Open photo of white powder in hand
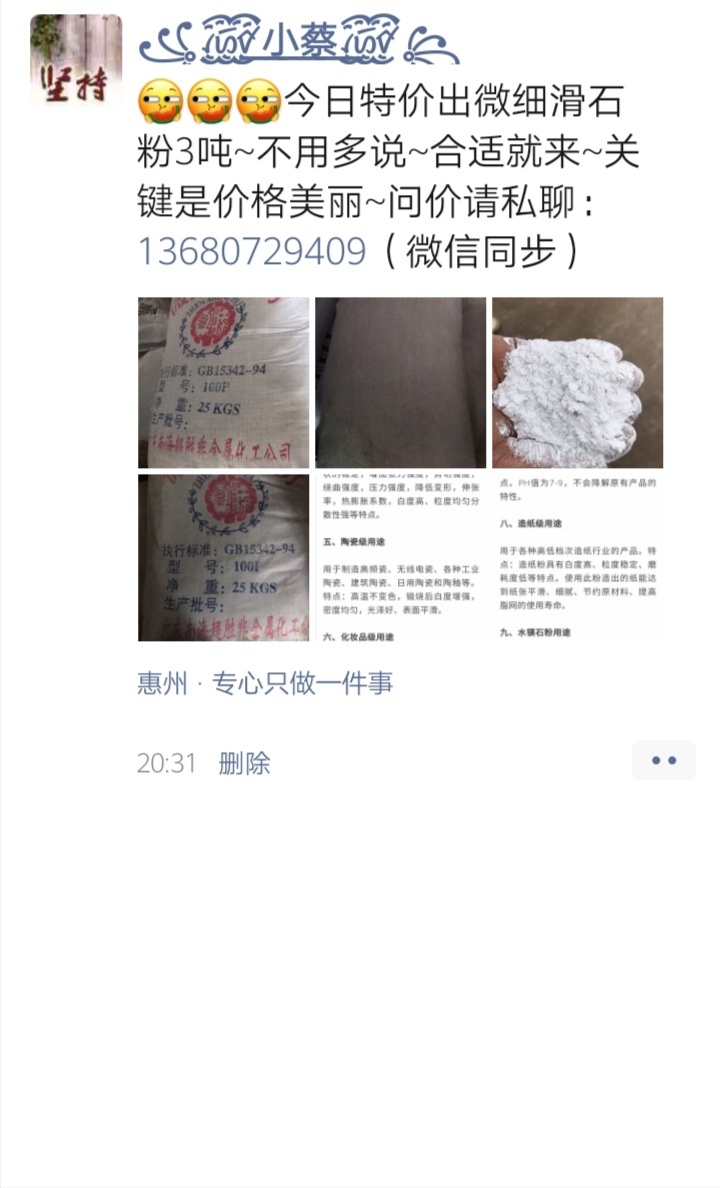This screenshot has width=720, height=1188. 577,382
